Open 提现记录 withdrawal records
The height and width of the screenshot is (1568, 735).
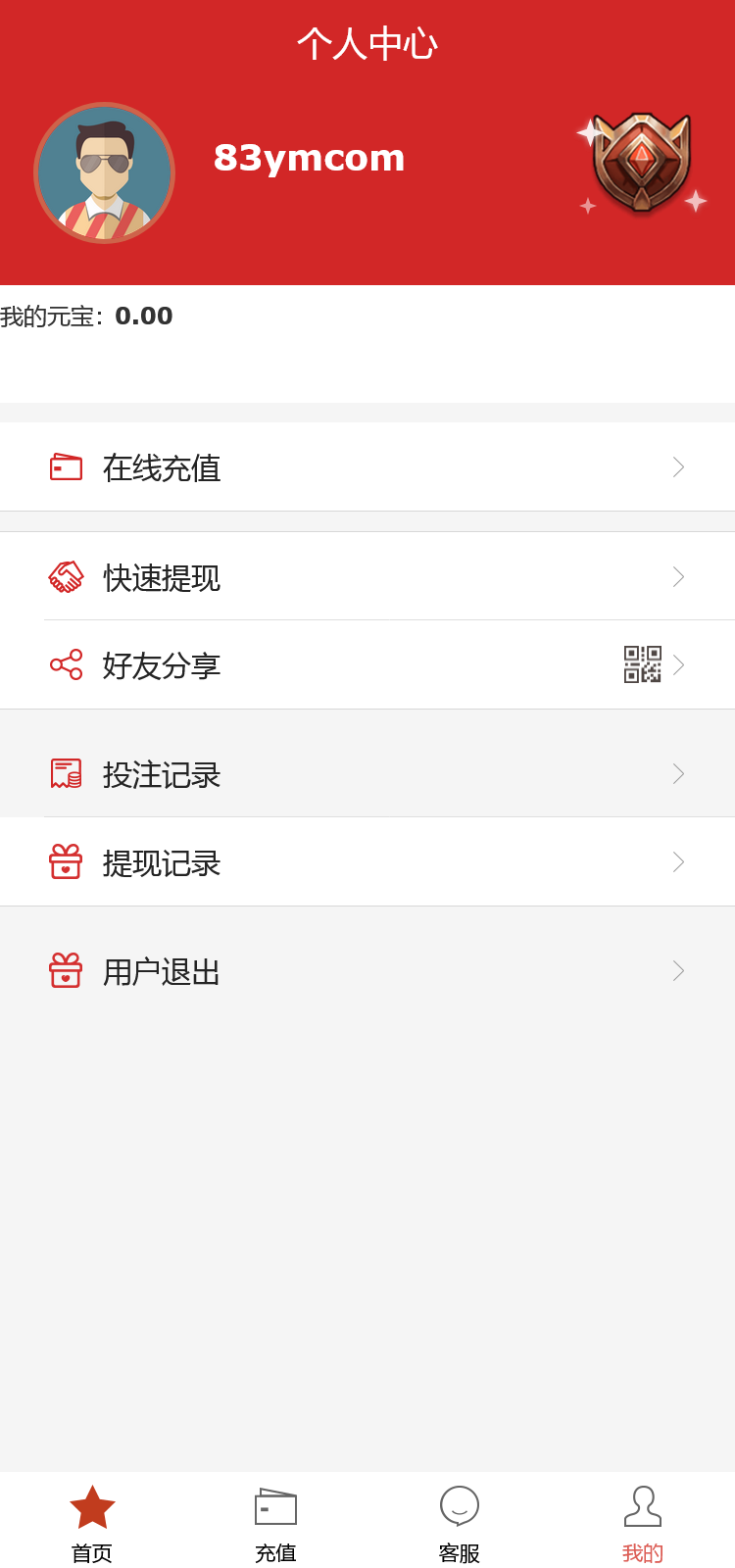[x=367, y=862]
